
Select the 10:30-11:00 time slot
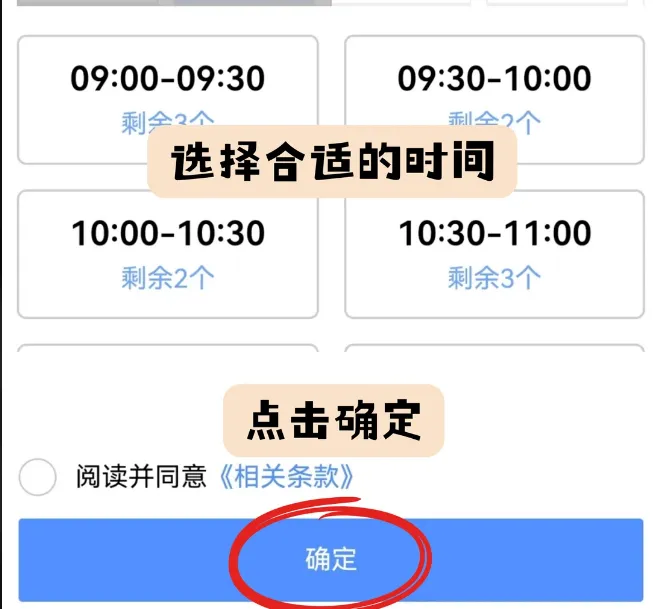click(x=494, y=252)
